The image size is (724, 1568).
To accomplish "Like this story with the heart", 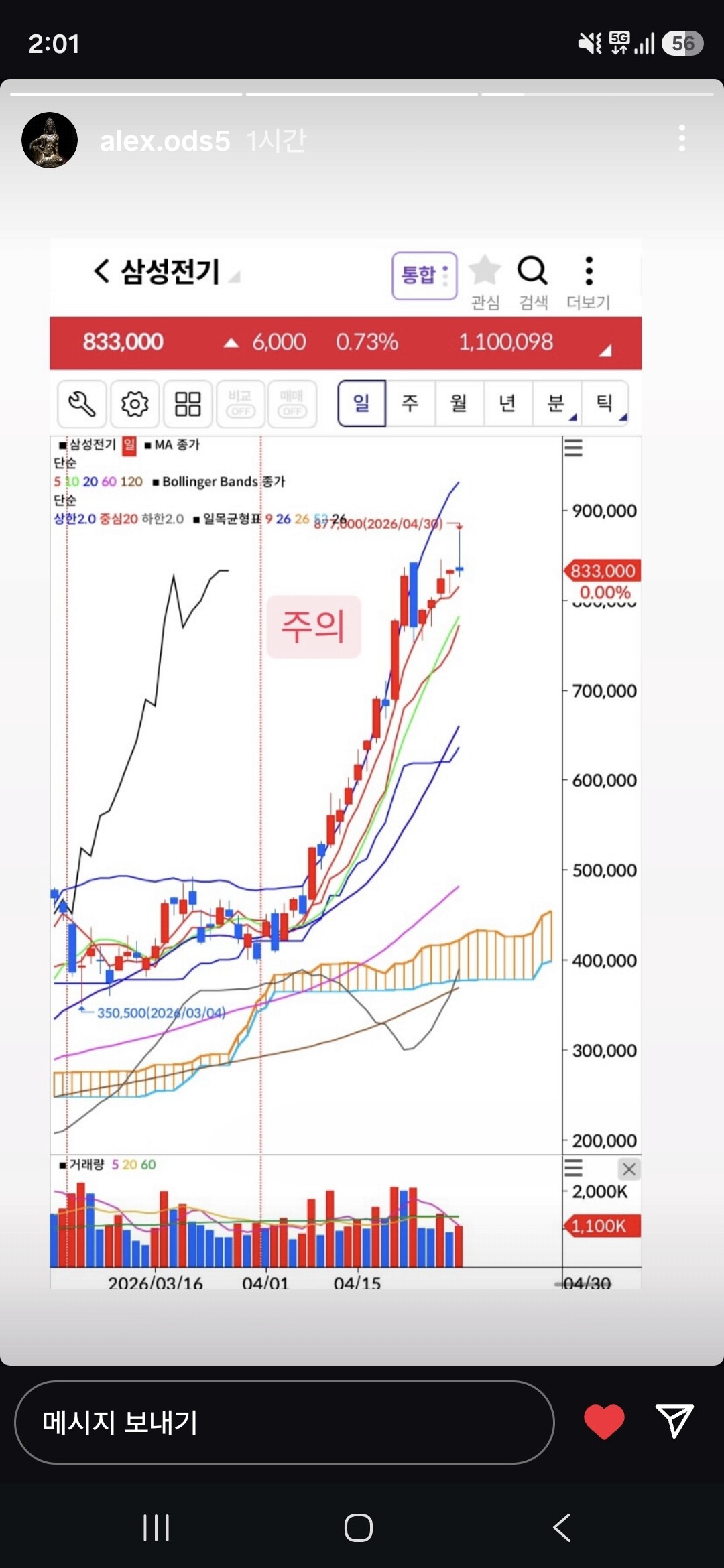I will [x=604, y=1421].
